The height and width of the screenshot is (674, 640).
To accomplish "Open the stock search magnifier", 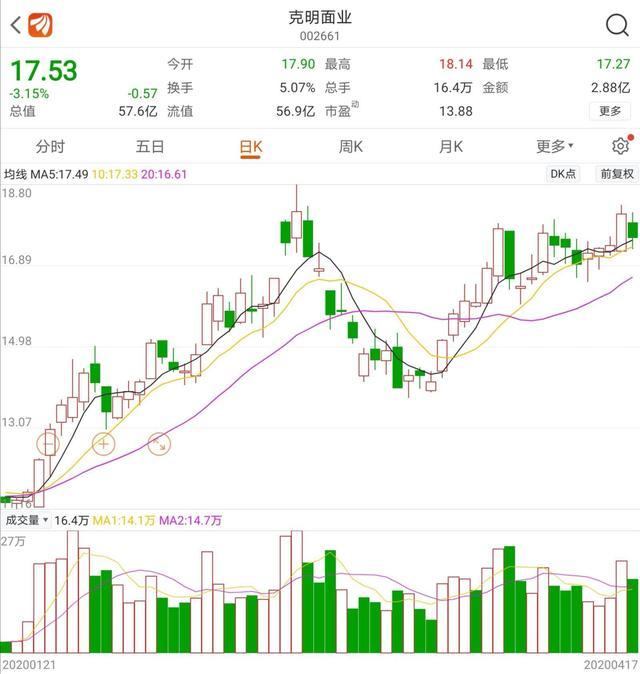I will (617, 25).
